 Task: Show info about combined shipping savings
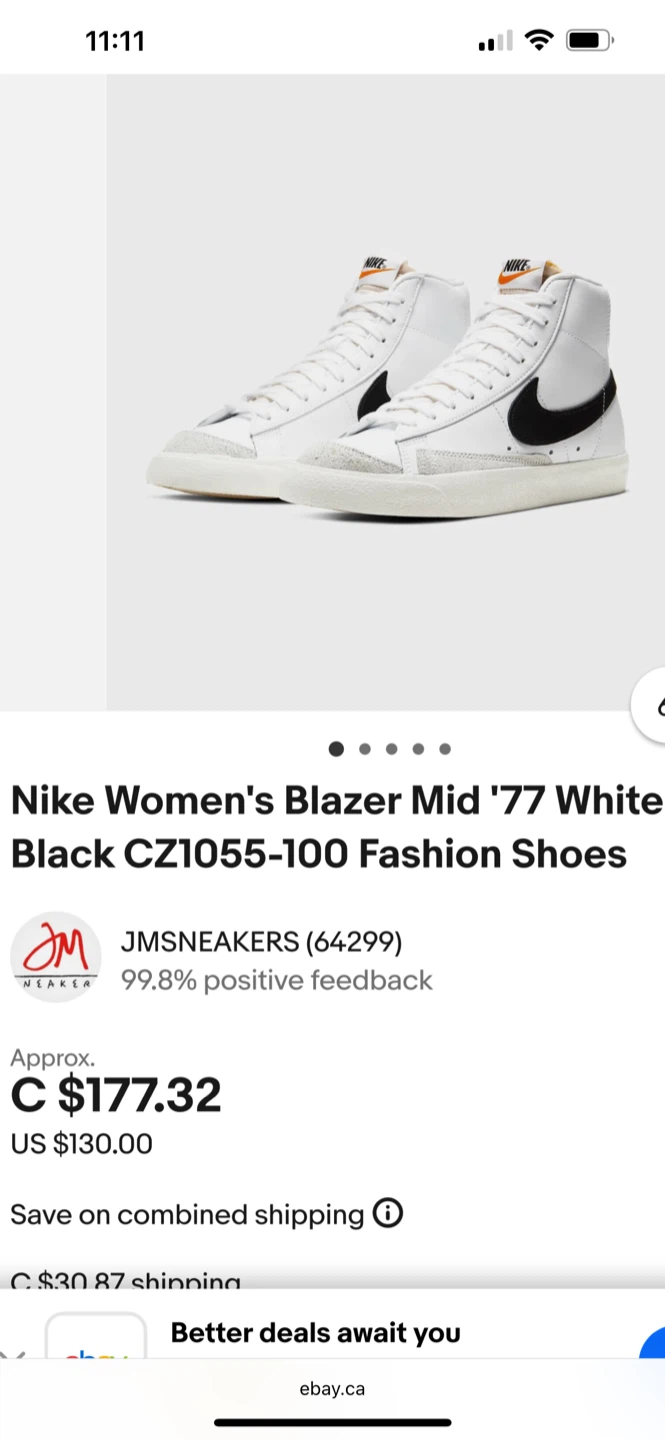click(x=387, y=1214)
